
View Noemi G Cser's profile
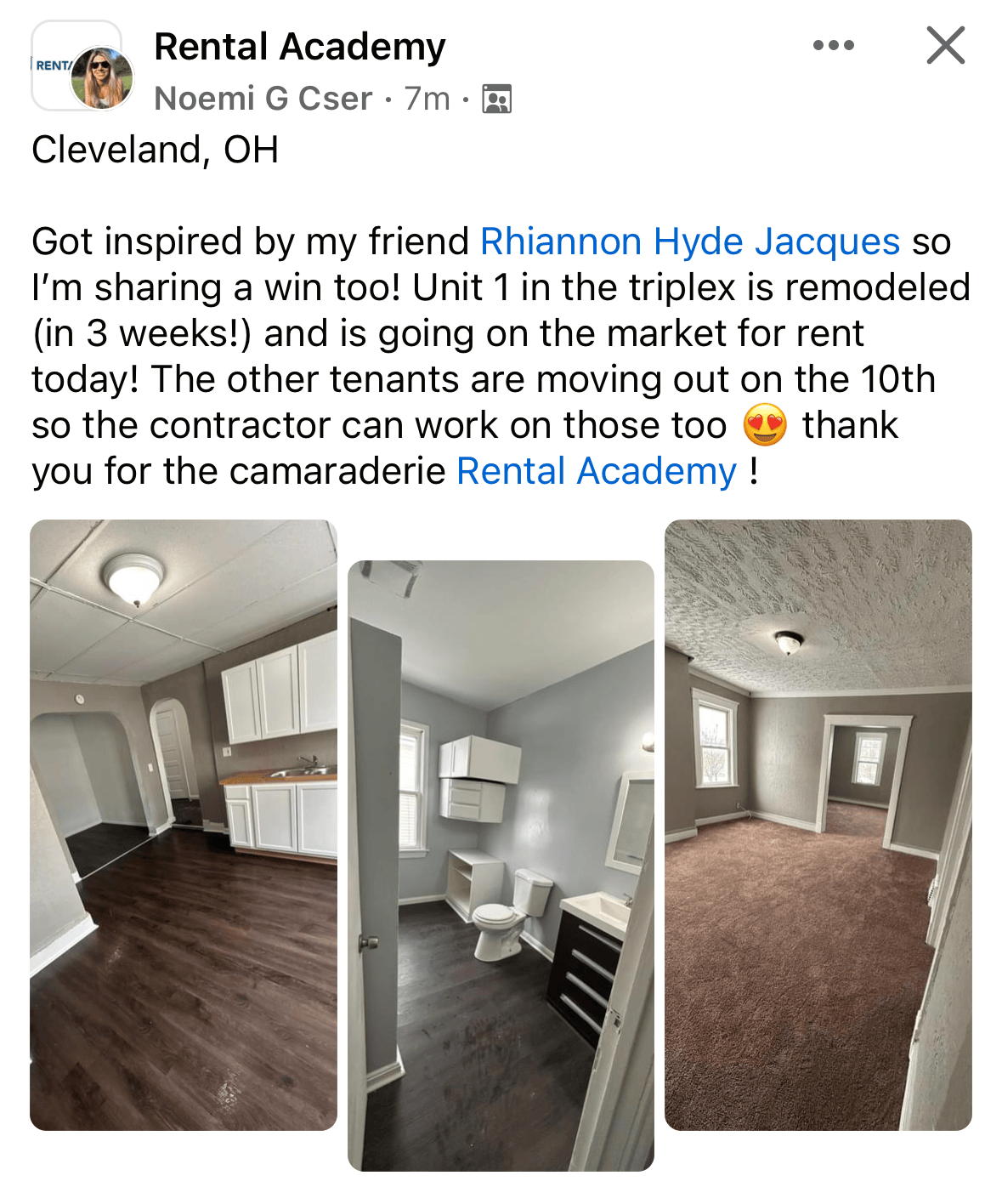[x=263, y=99]
